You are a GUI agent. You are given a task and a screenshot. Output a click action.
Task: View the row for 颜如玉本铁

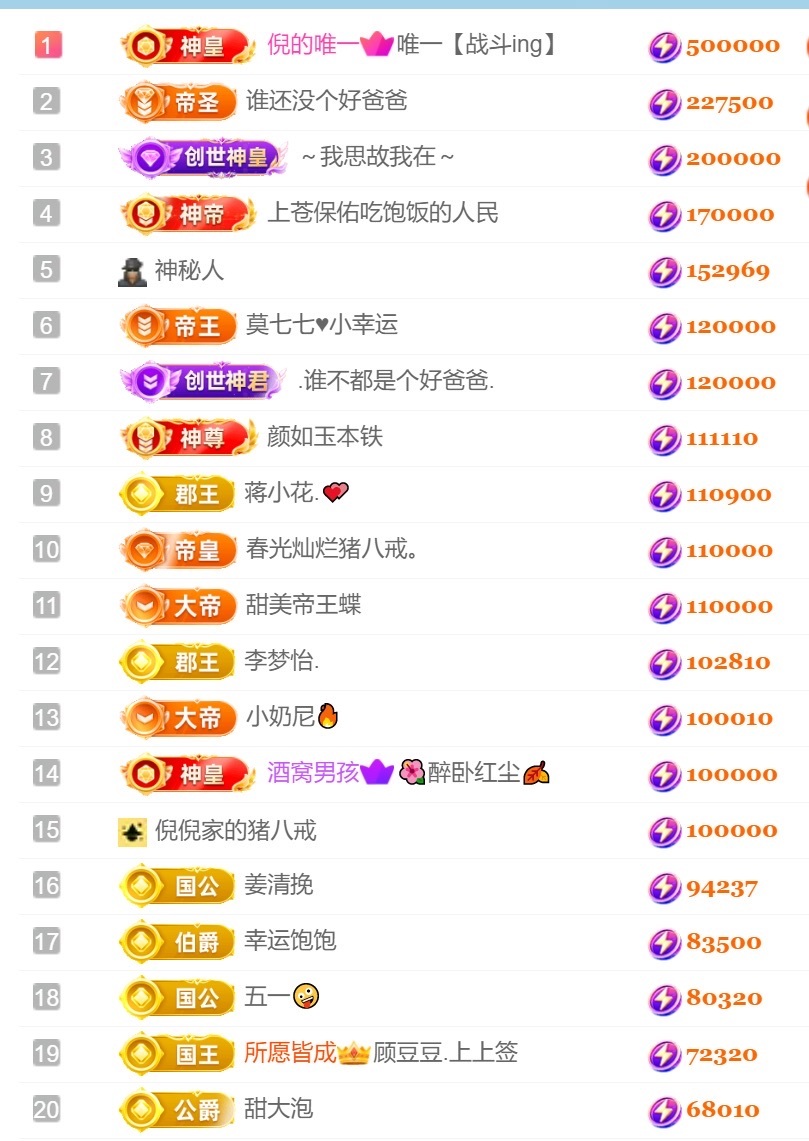[324, 438]
